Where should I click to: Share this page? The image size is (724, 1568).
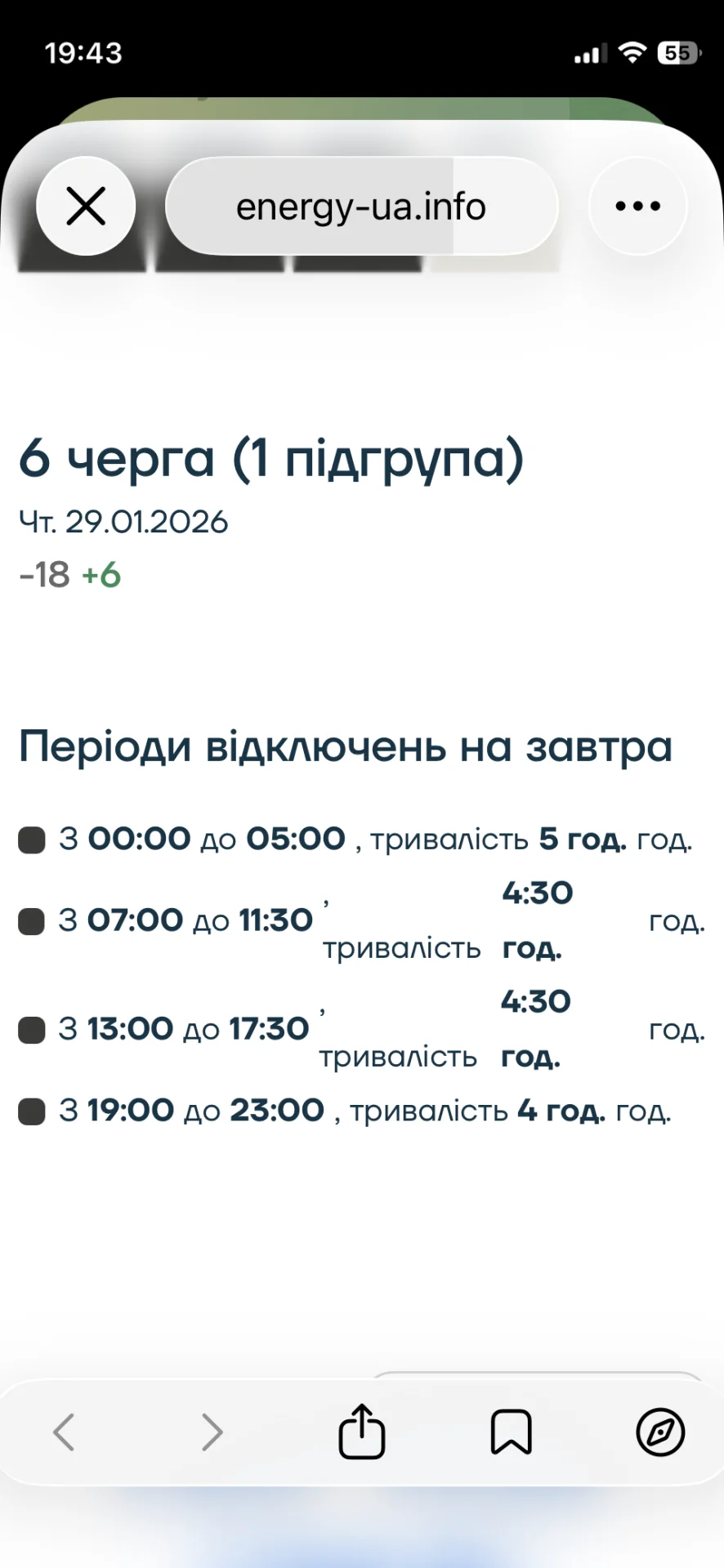point(361,1431)
